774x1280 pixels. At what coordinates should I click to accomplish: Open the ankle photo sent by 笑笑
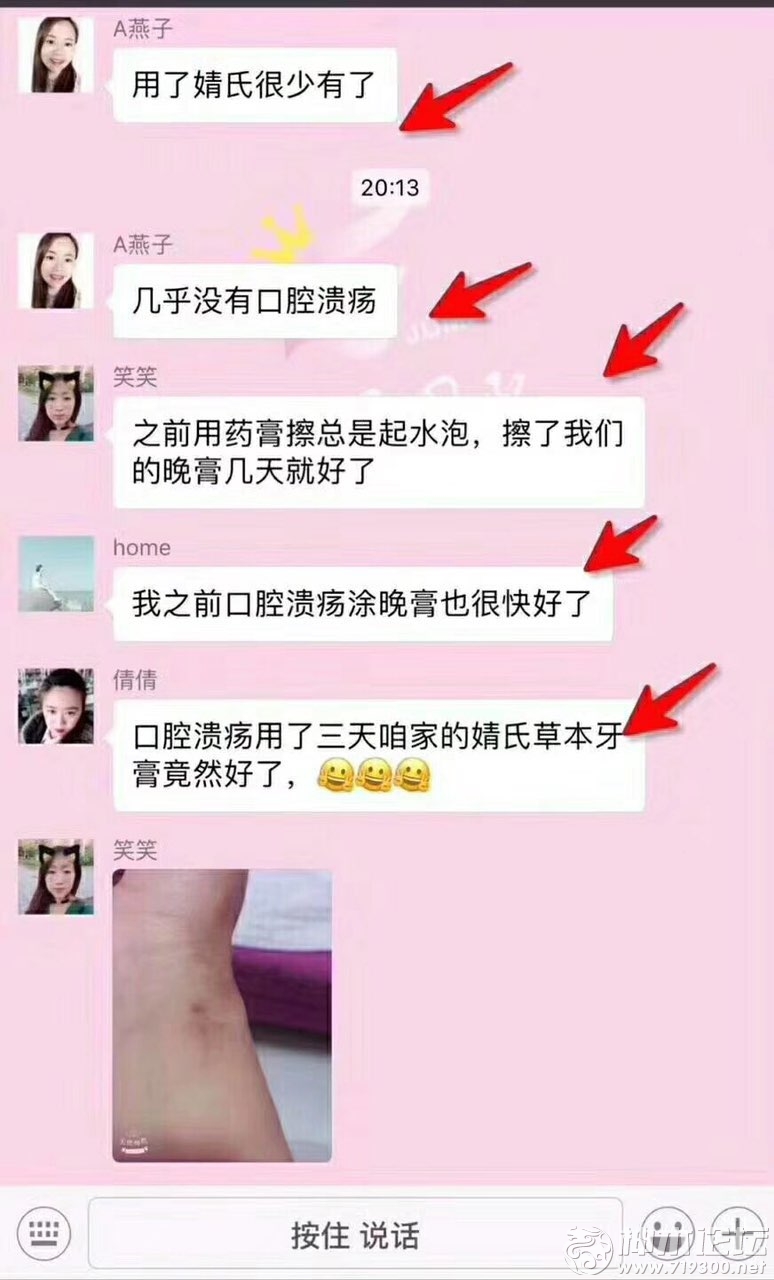point(222,1015)
